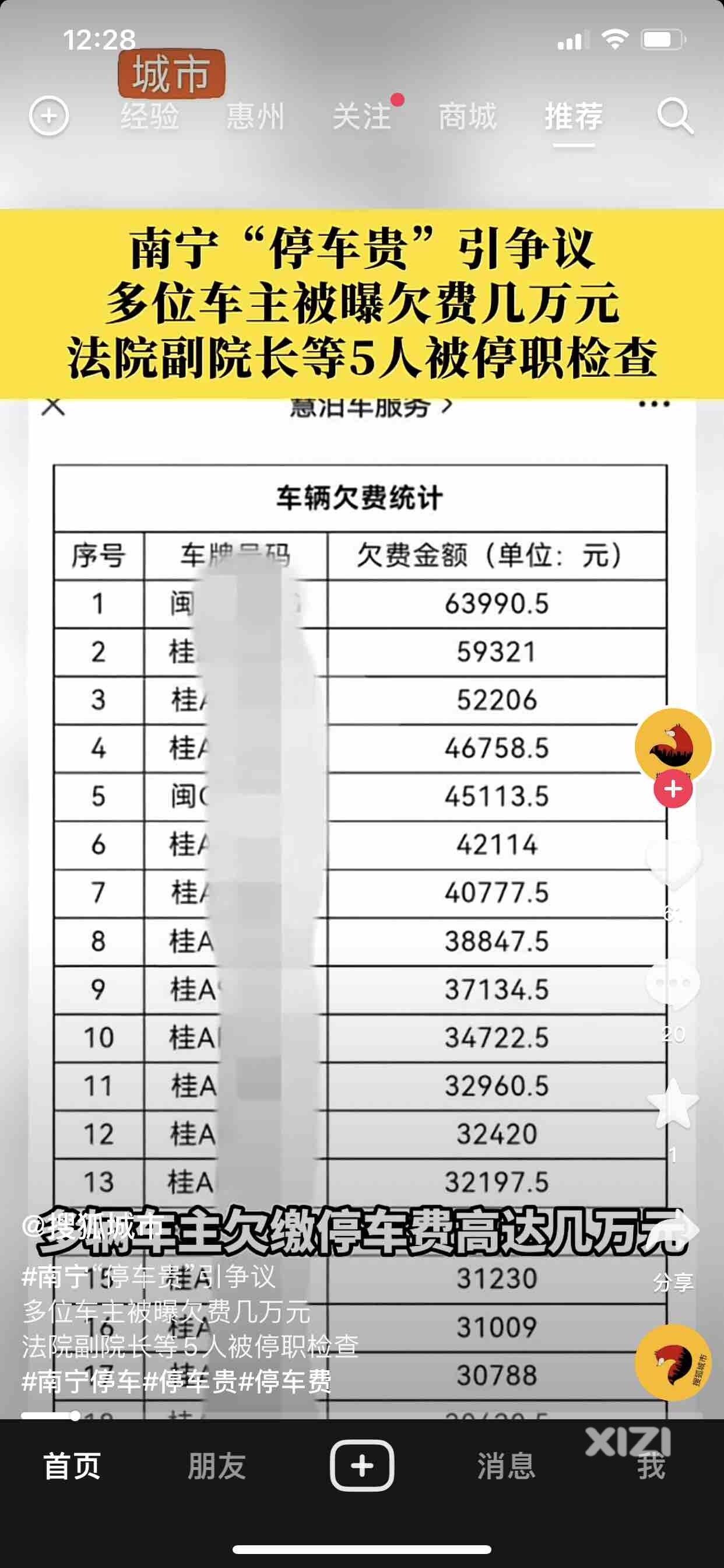Go to the 商城 tab
Viewport: 724px width, 1568px height.
(468, 116)
